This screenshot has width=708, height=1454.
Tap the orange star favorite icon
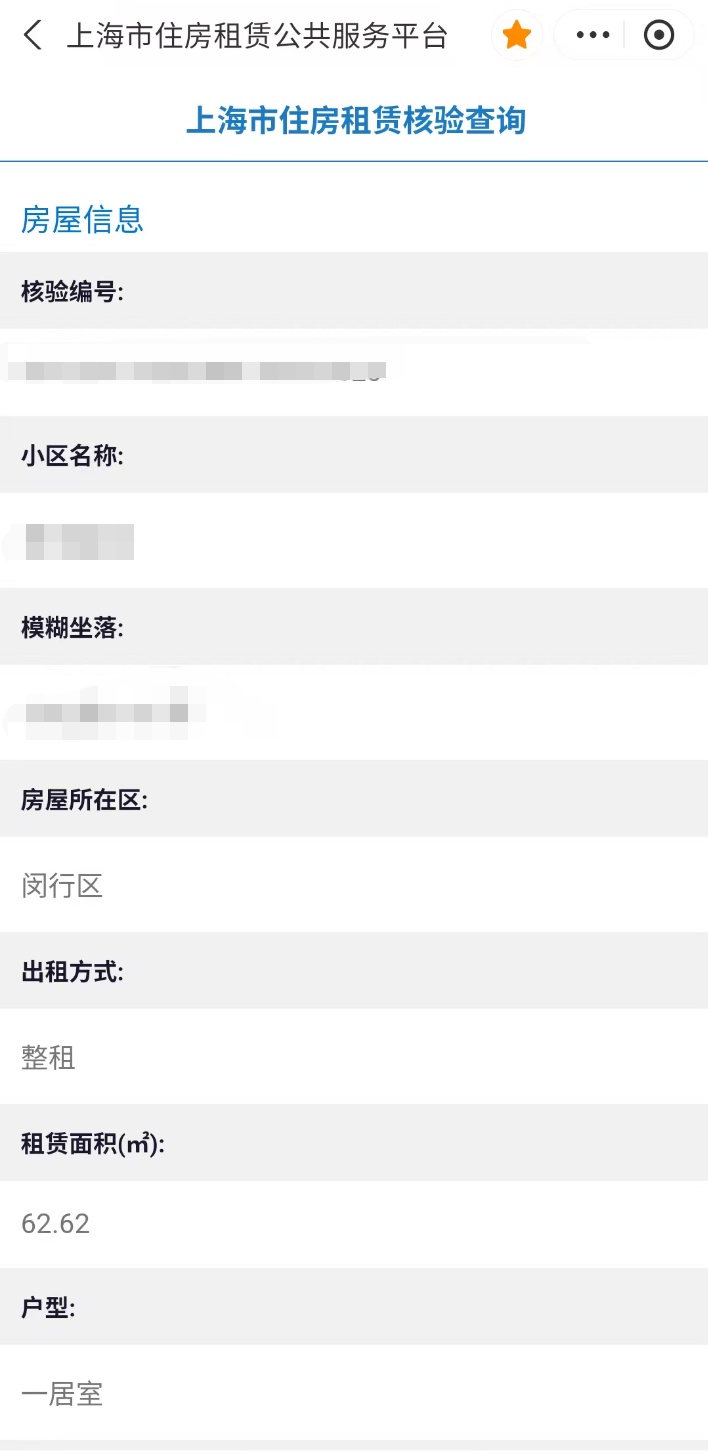pos(516,36)
